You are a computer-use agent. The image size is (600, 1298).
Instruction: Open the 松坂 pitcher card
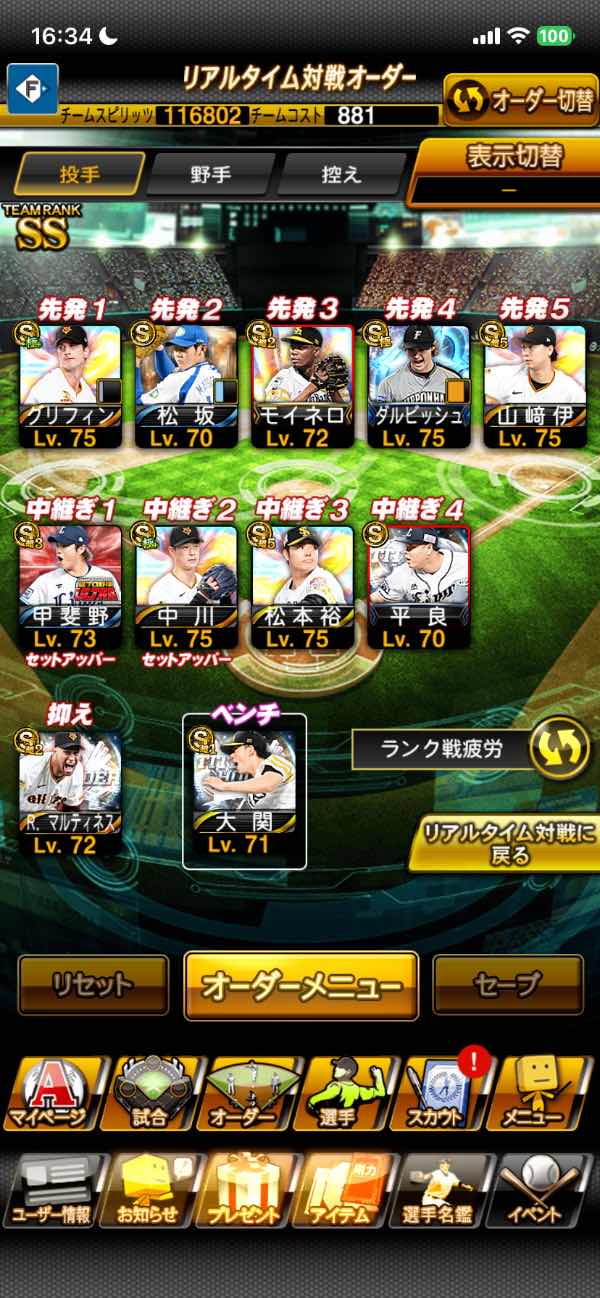pos(186,385)
